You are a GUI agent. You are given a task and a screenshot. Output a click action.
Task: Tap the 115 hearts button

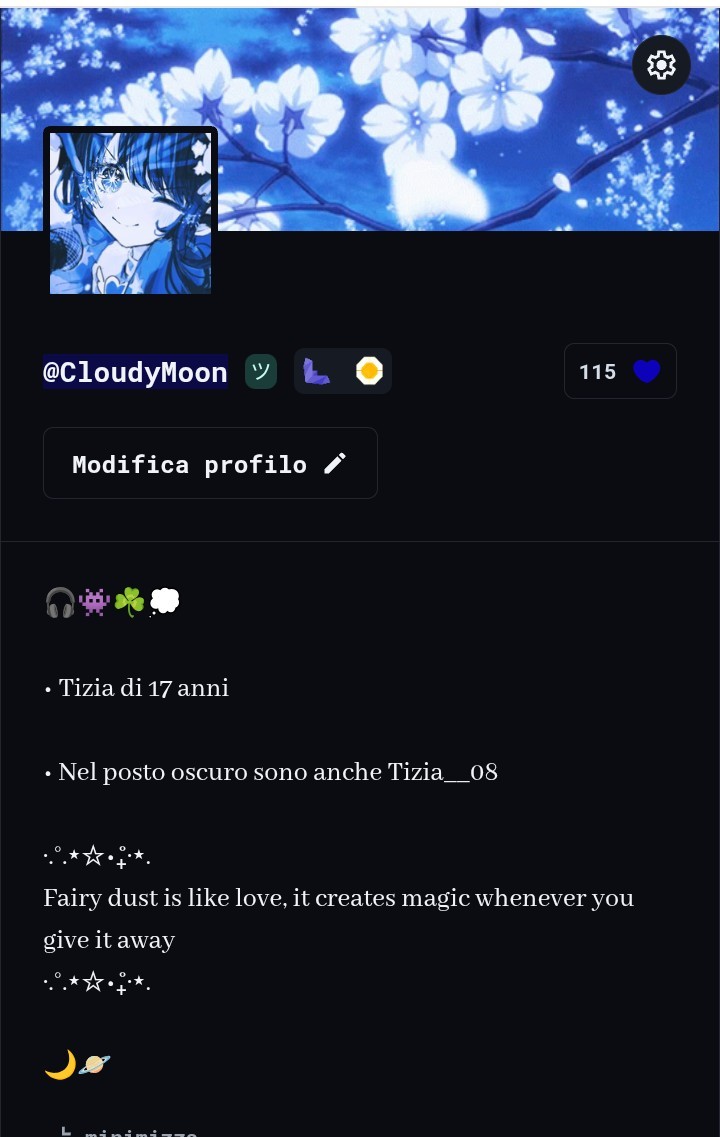click(620, 371)
